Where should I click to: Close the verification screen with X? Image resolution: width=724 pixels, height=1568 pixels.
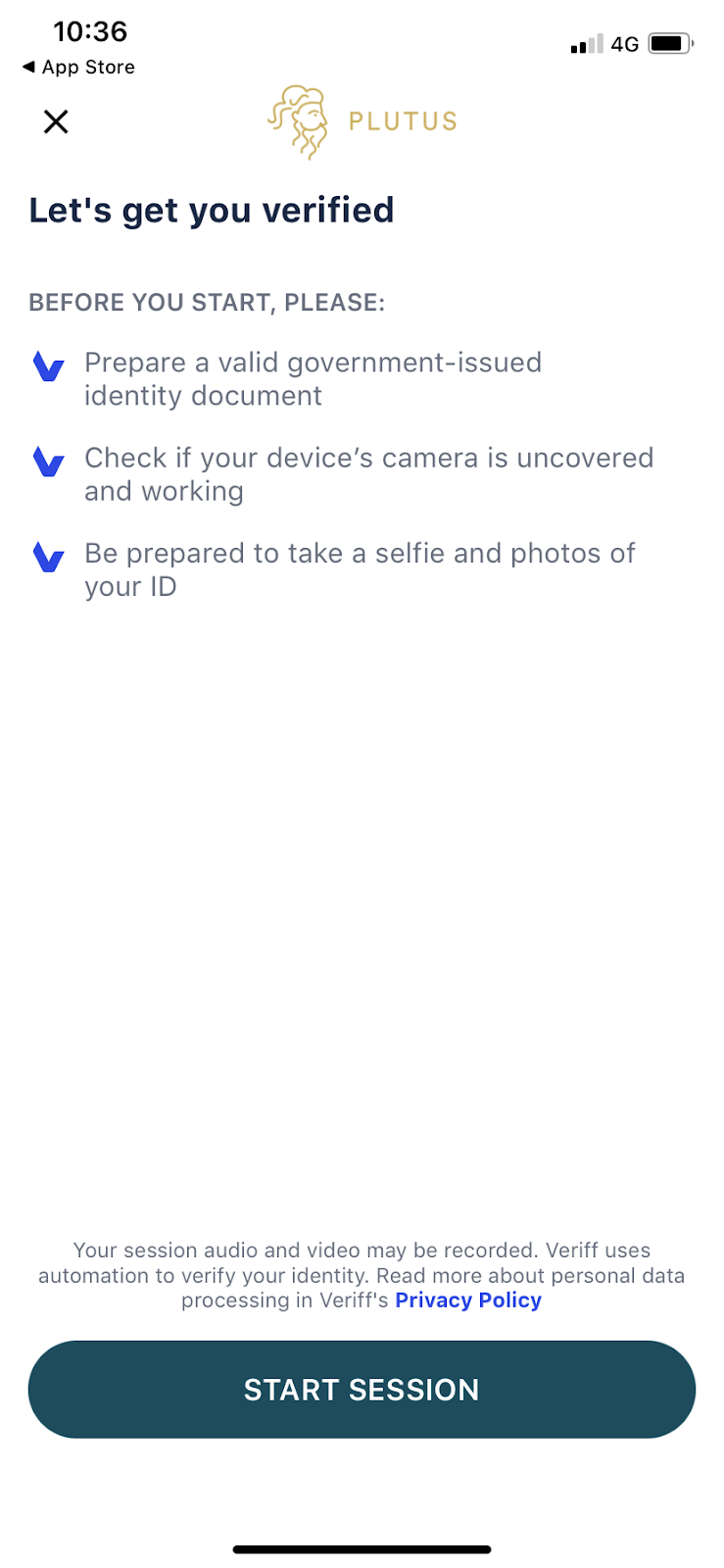pos(56,122)
